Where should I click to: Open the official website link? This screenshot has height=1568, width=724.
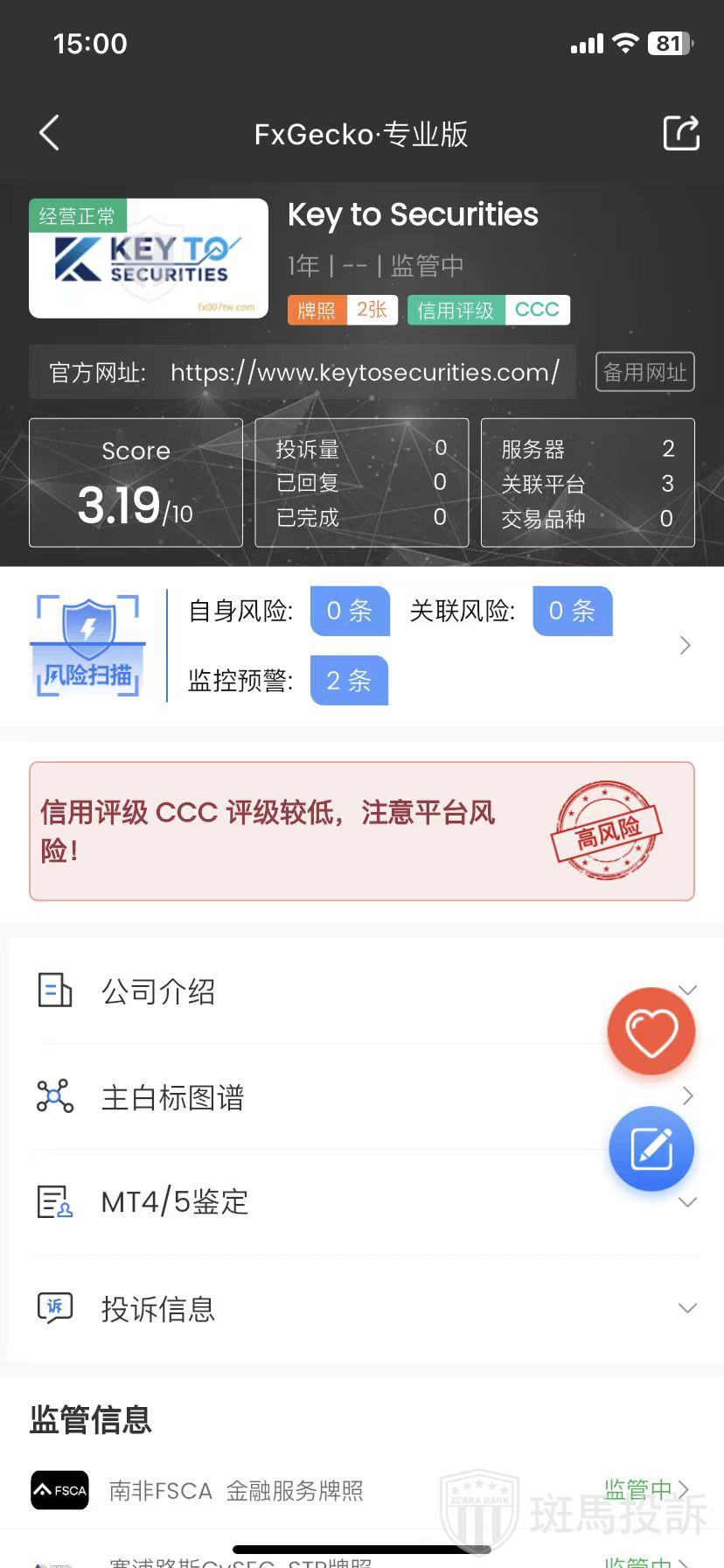(365, 372)
